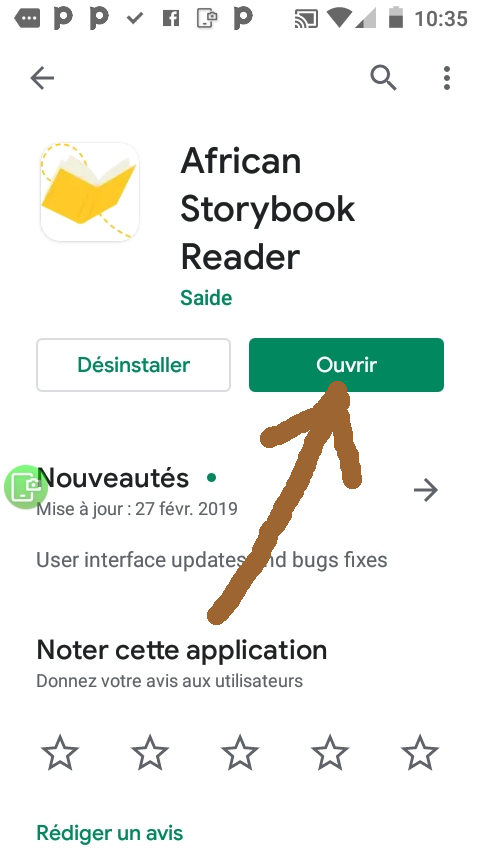Open the app with Ouvrir

[347, 365]
